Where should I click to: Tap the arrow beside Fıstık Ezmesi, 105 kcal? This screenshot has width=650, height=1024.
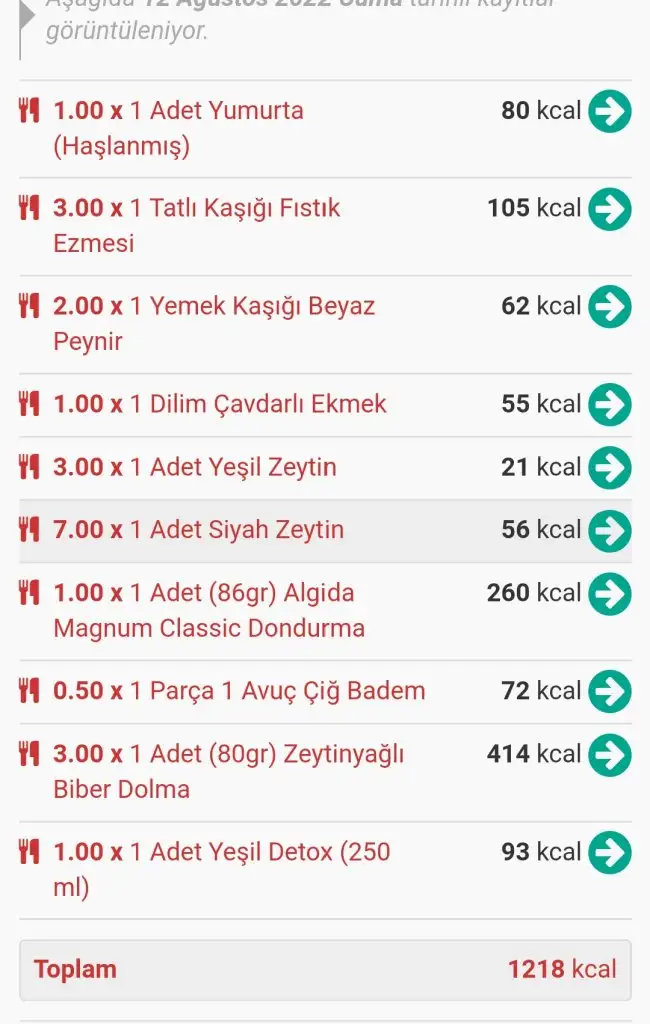[609, 209]
